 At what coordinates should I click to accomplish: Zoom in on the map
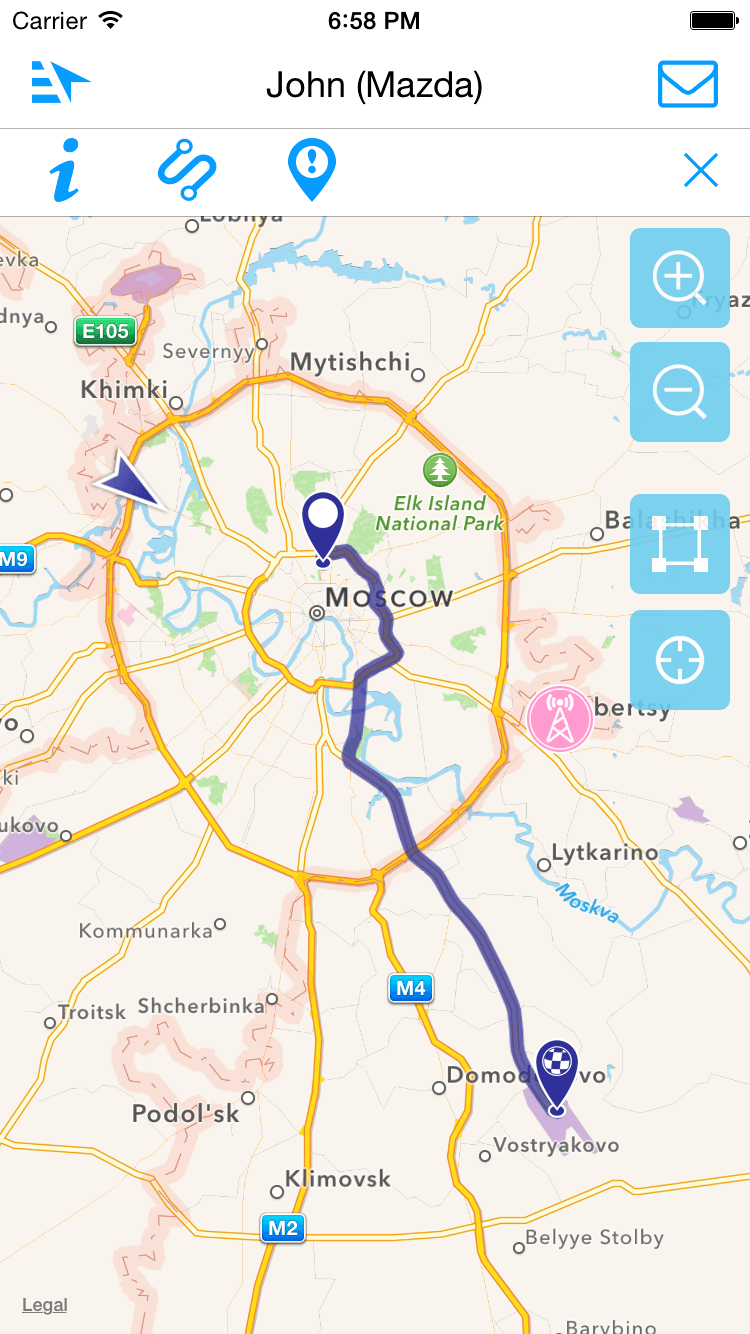680,278
